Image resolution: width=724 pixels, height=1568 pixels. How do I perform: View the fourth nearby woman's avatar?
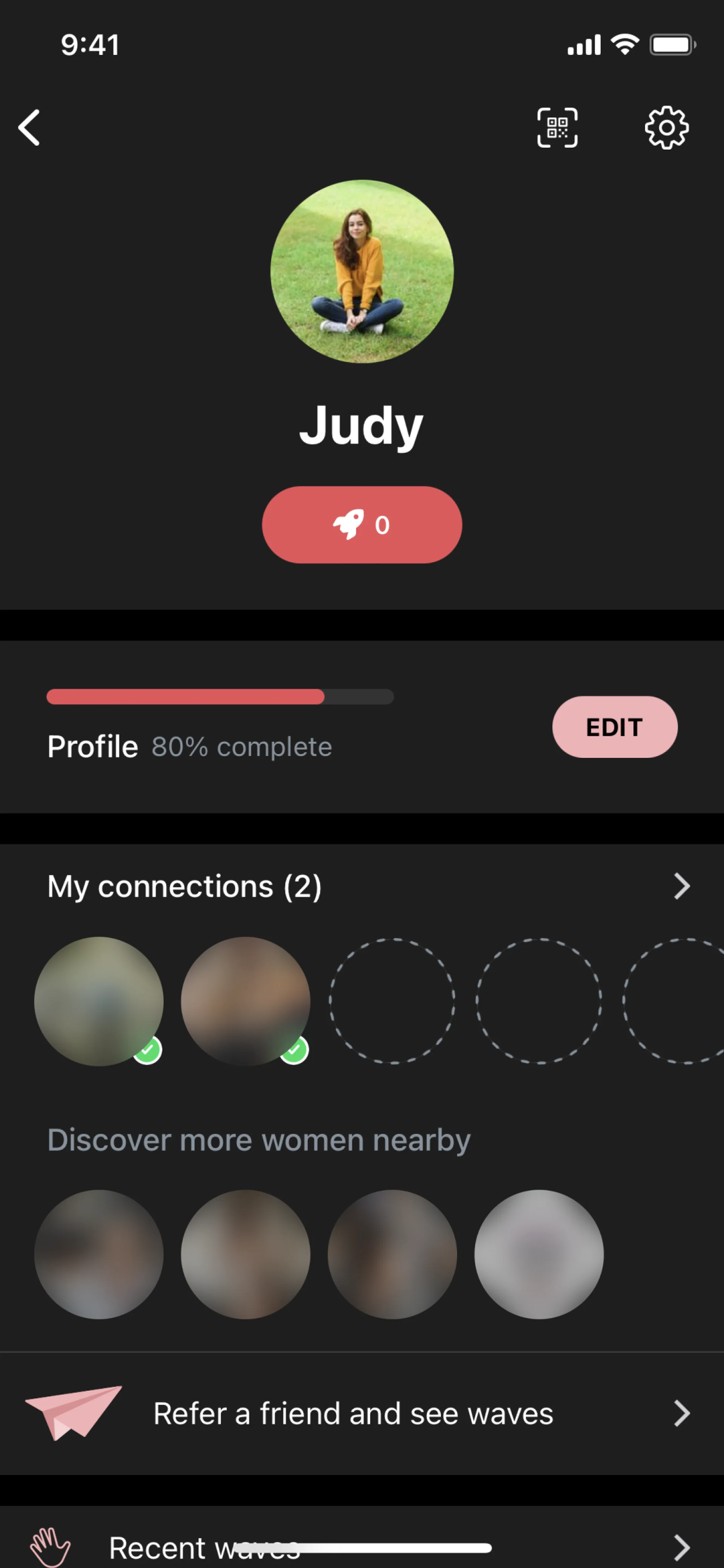coord(539,1255)
